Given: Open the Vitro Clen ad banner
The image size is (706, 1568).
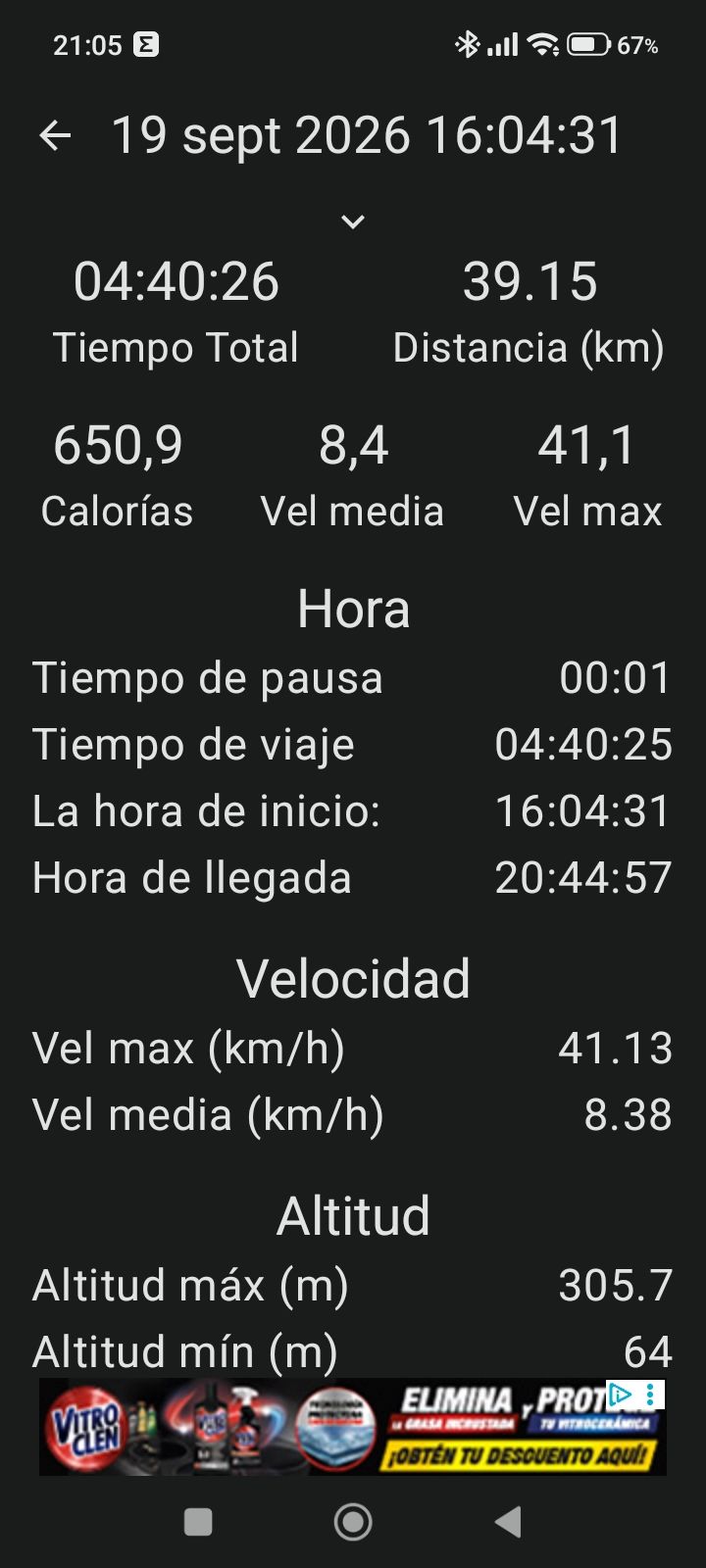Looking at the screenshot, I should 353,1427.
